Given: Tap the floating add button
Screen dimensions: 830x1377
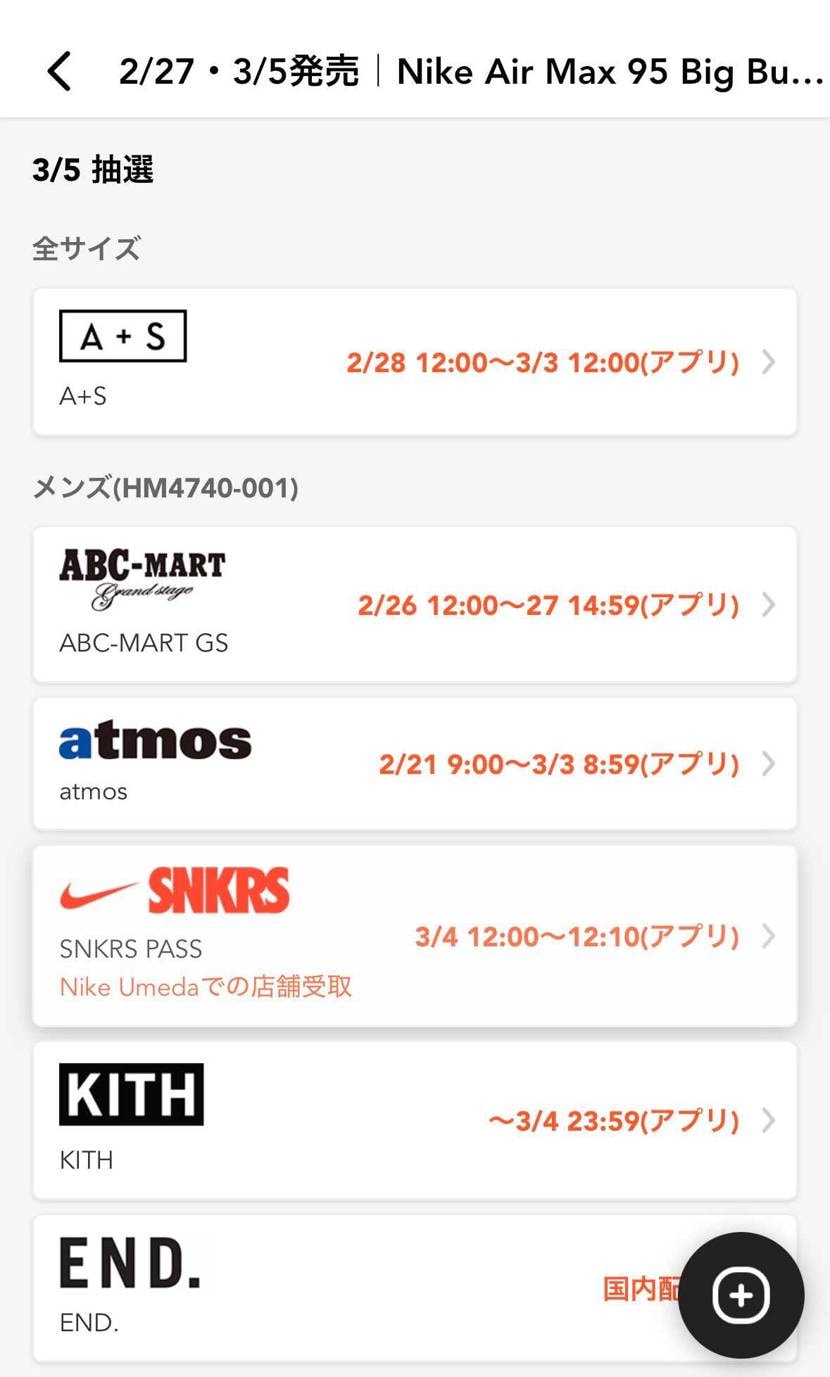Looking at the screenshot, I should coord(740,1295).
